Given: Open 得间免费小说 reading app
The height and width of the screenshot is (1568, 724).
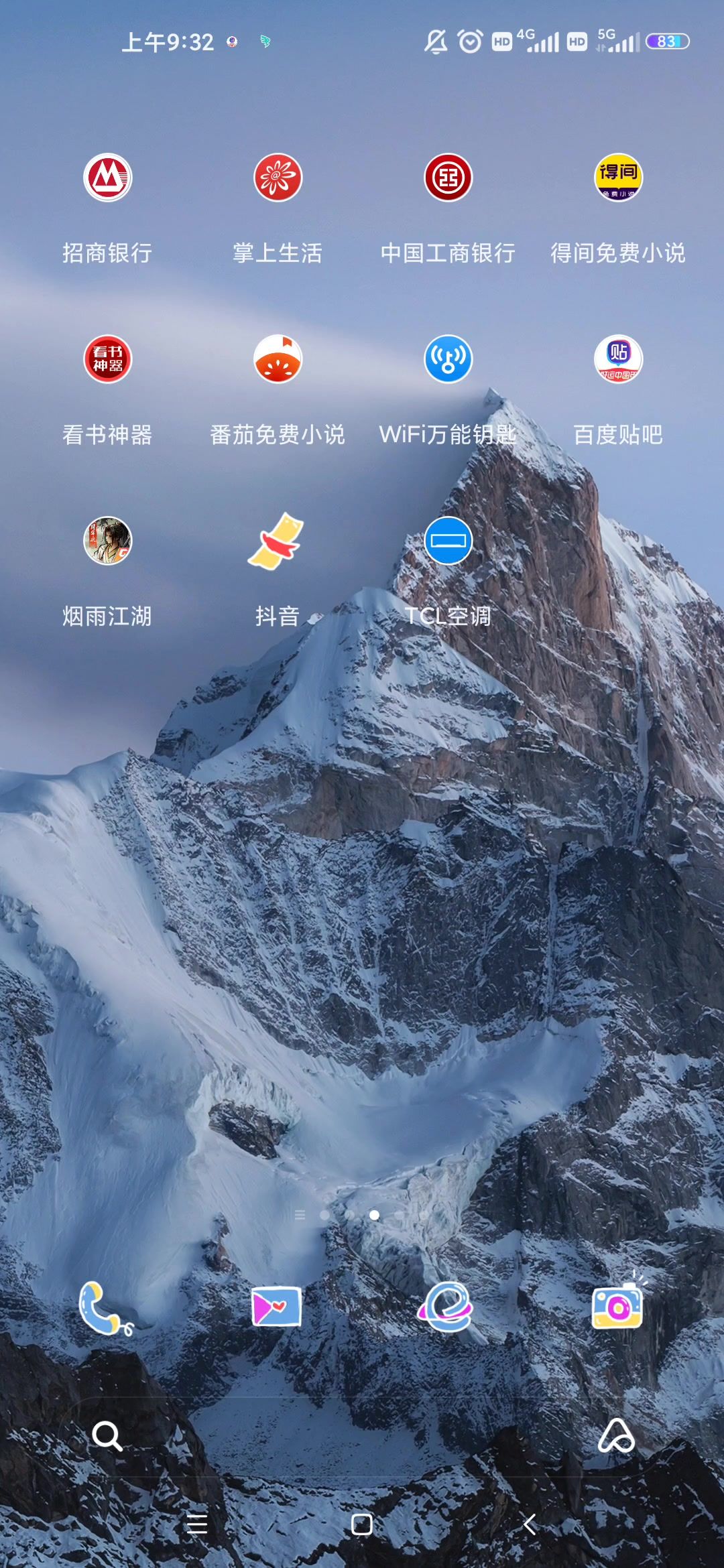Looking at the screenshot, I should point(618,178).
